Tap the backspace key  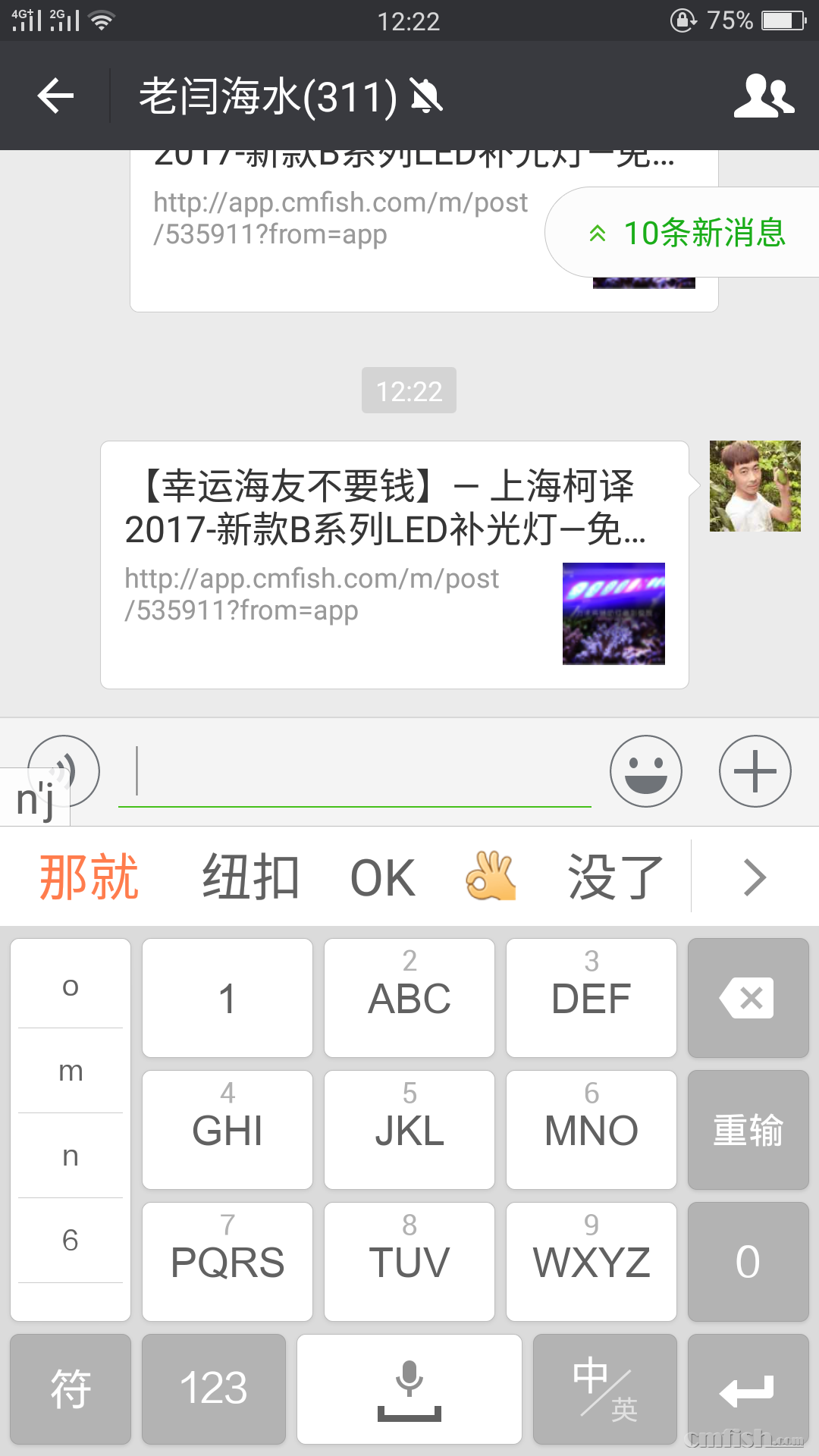pos(748,997)
